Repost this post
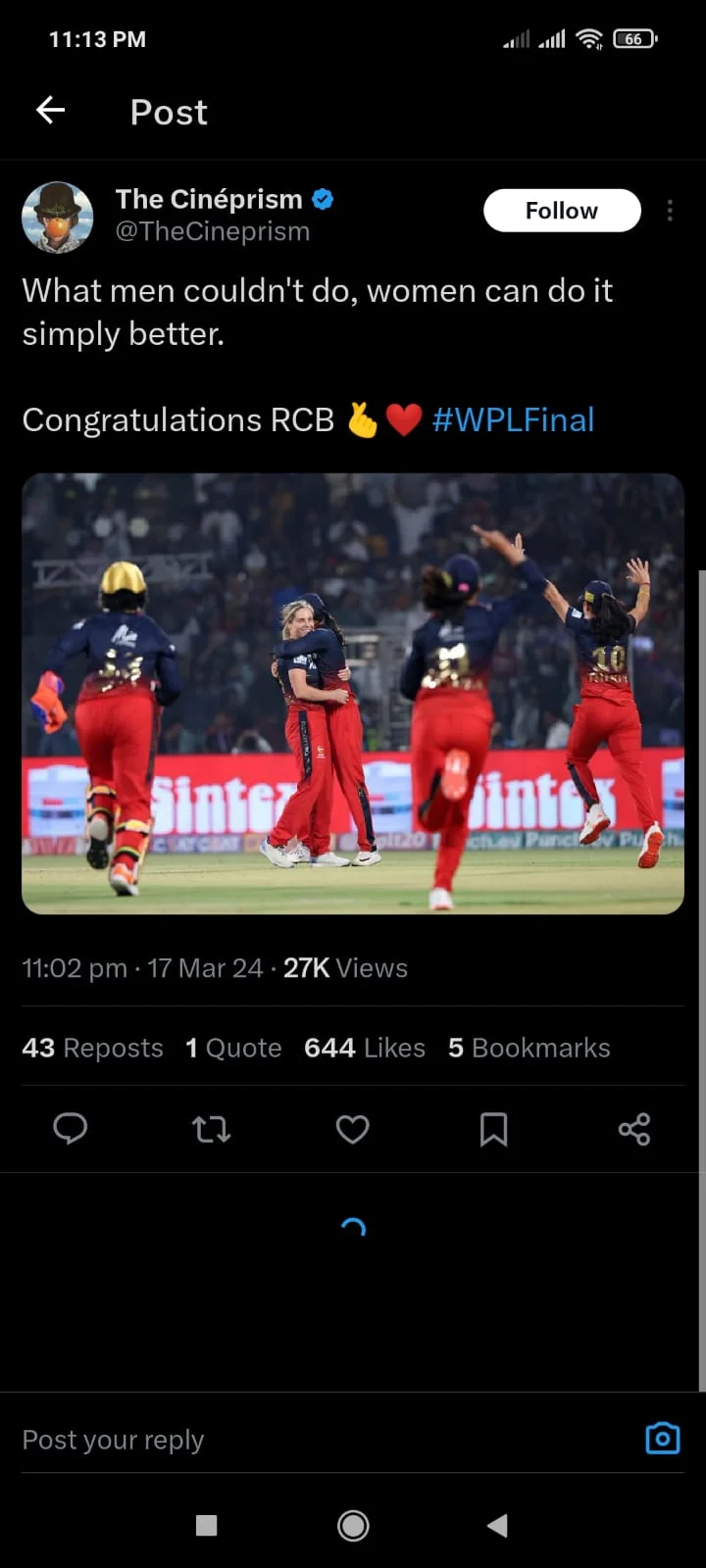 click(x=211, y=1129)
